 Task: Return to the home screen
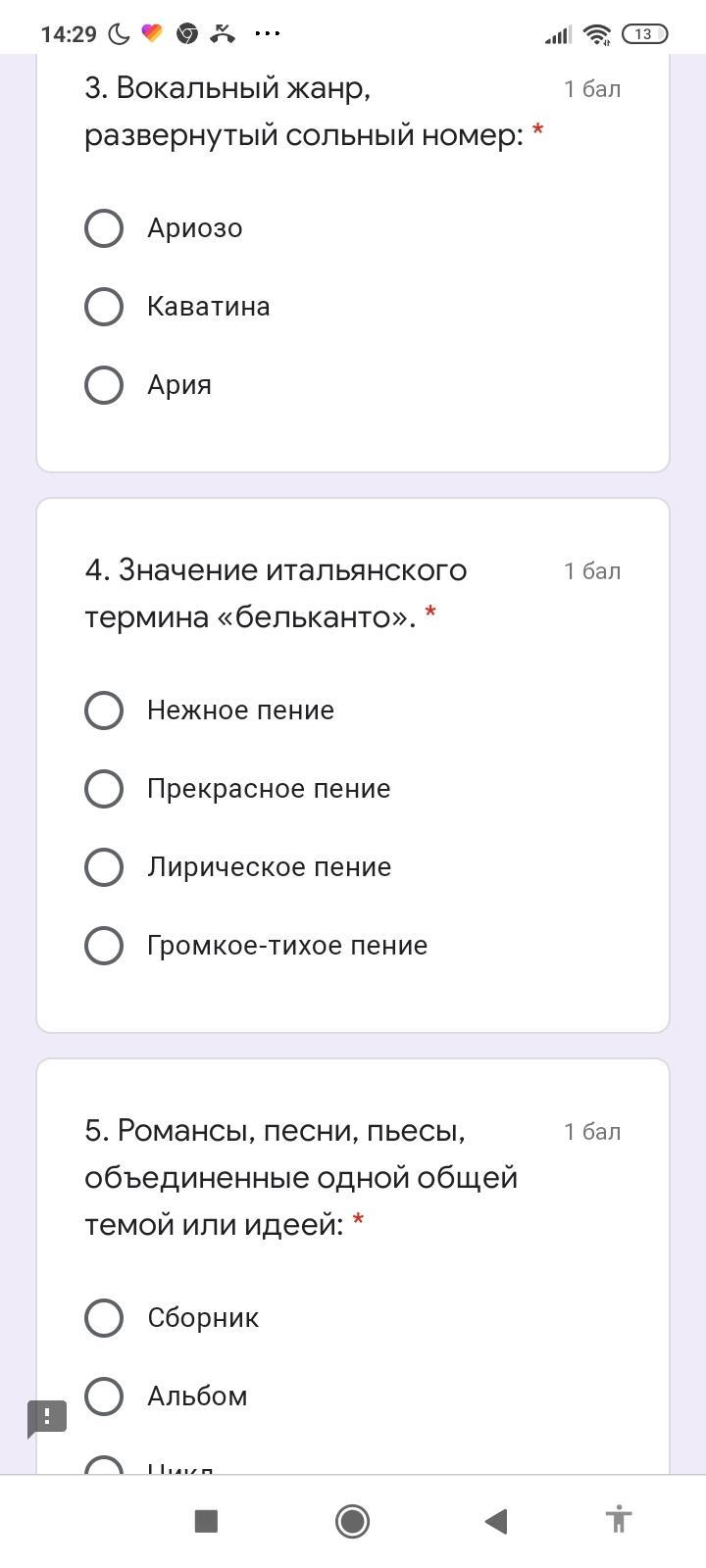tap(352, 1521)
